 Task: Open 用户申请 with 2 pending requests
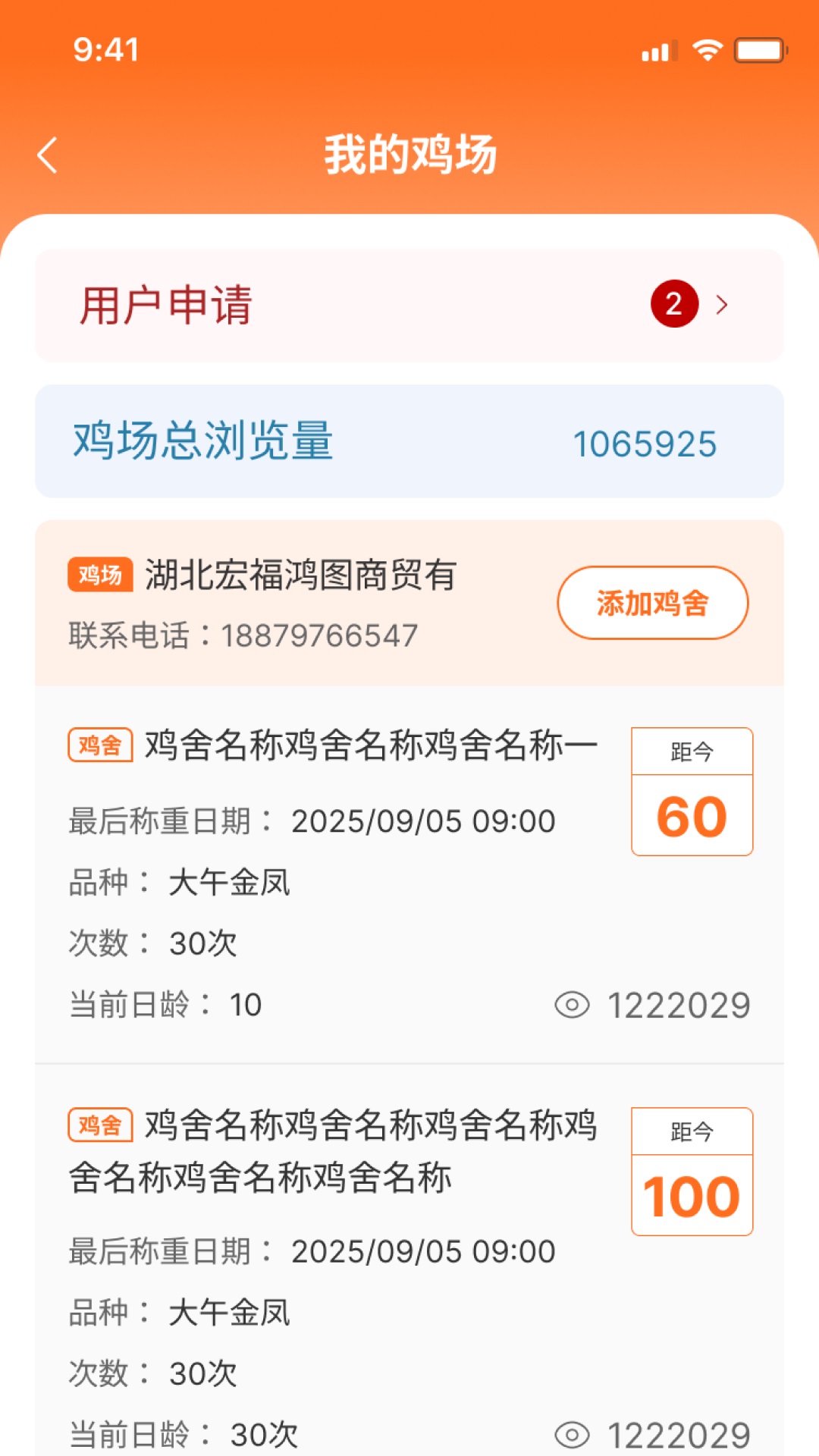coord(409,305)
